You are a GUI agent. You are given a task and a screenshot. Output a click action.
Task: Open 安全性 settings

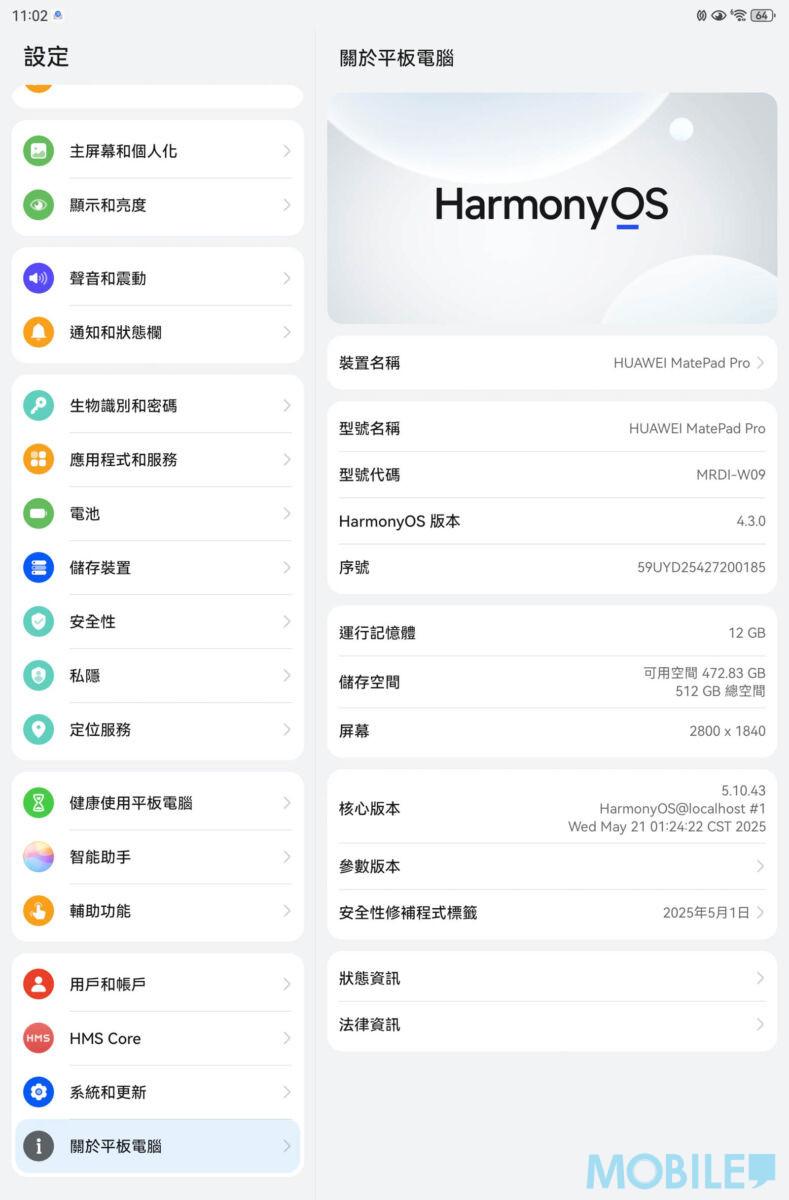(157, 621)
